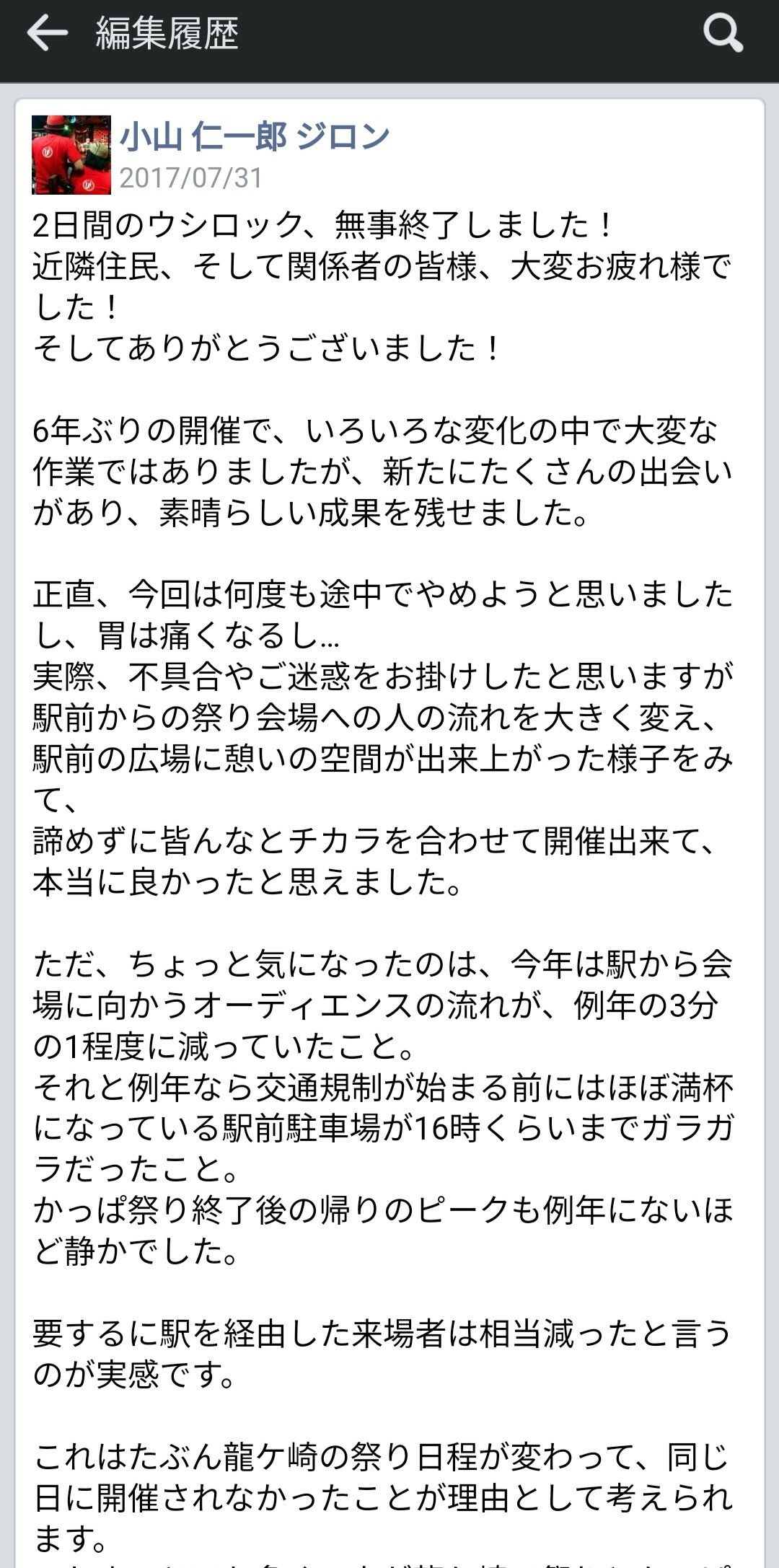Open the profile of 小山 仁一郎 ジロン

[x=254, y=136]
